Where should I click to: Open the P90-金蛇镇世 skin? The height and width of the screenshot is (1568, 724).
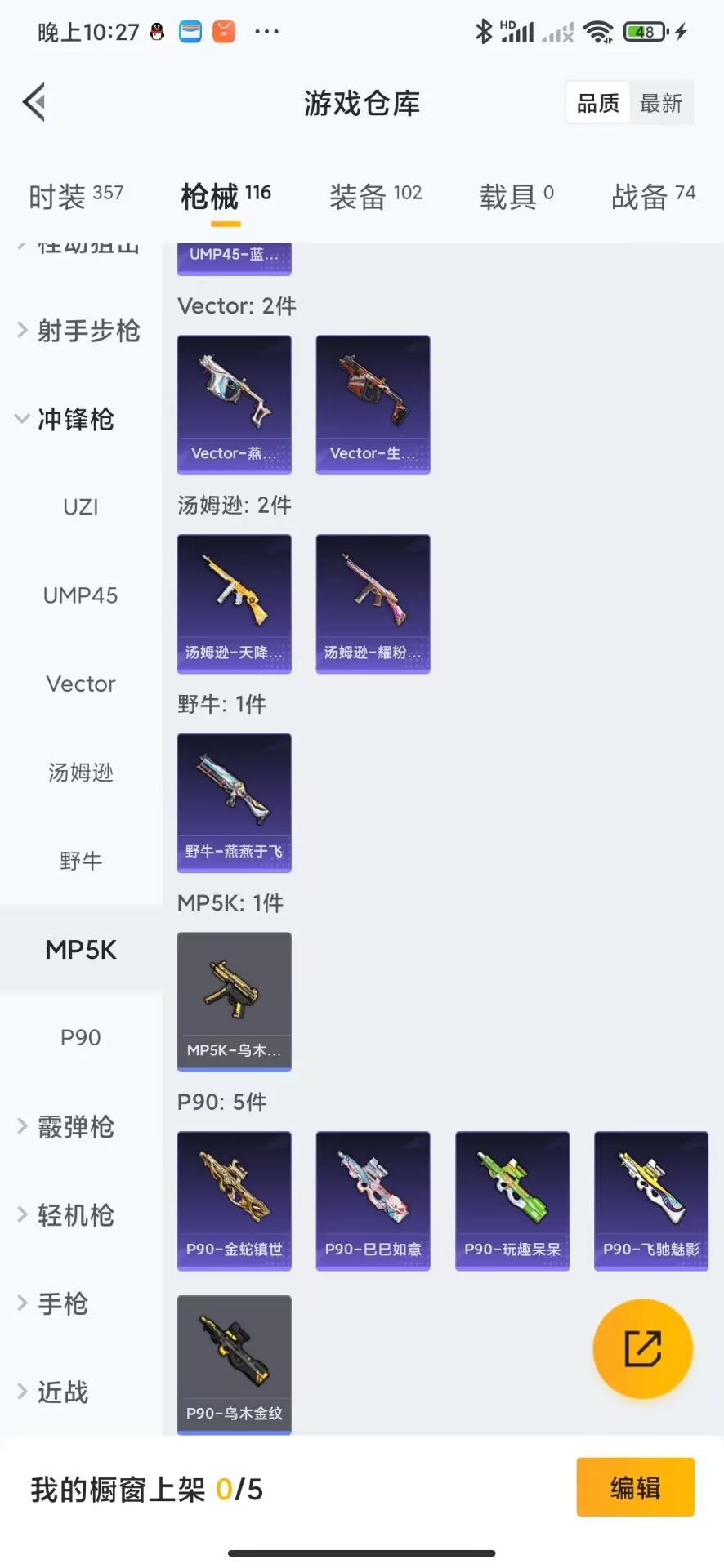[x=235, y=1200]
